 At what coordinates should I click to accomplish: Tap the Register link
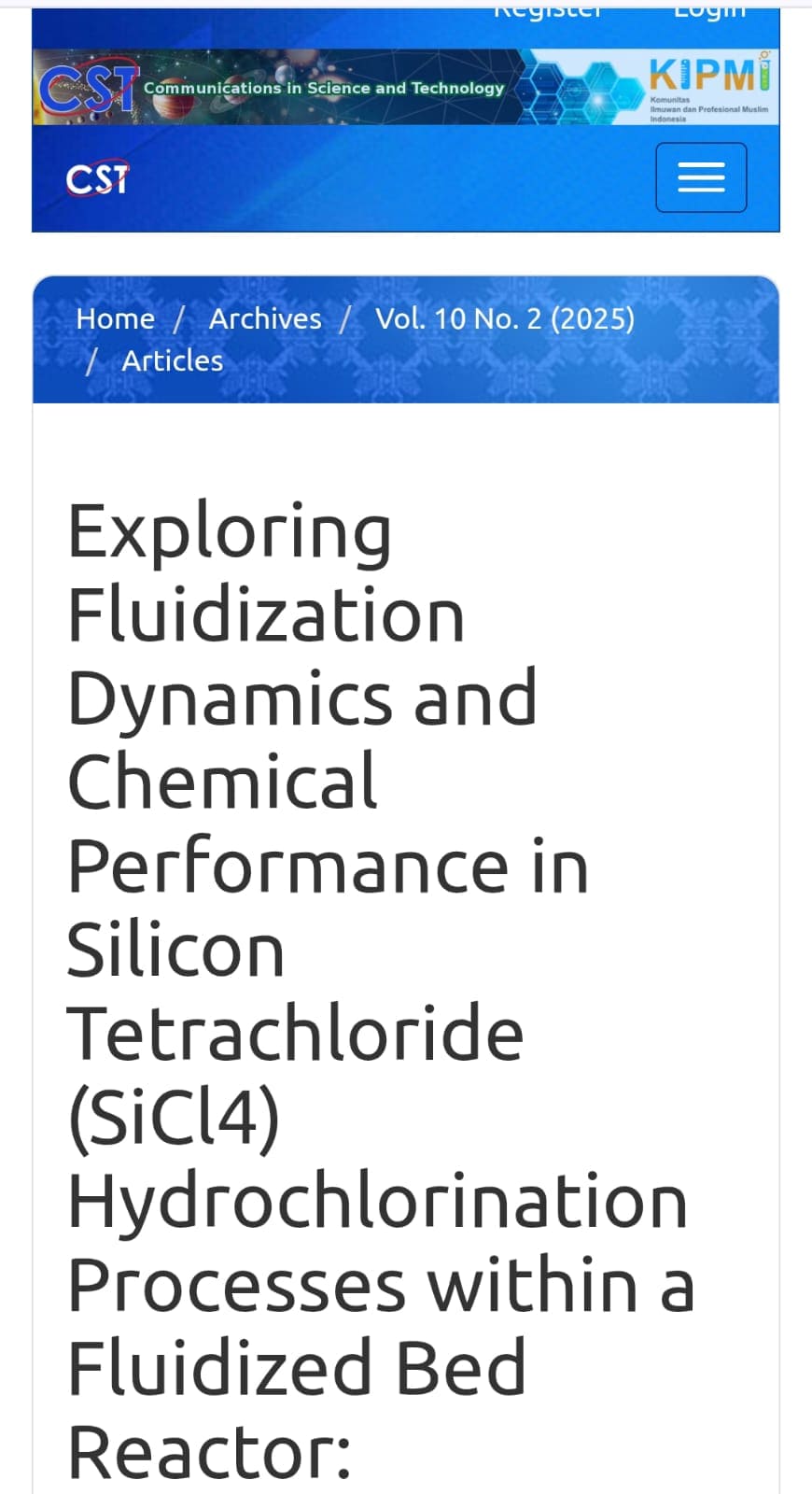547,12
